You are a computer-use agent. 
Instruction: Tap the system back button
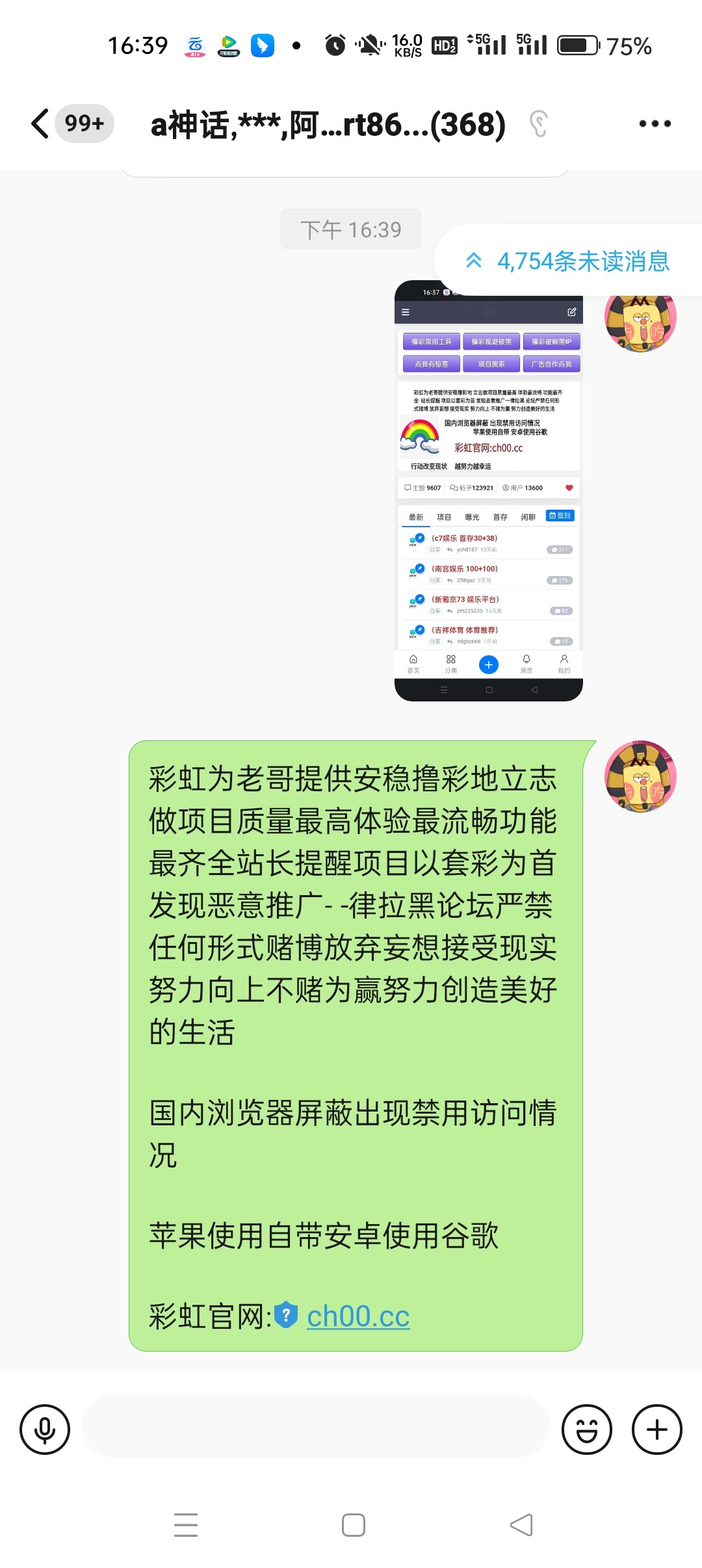point(521,1525)
